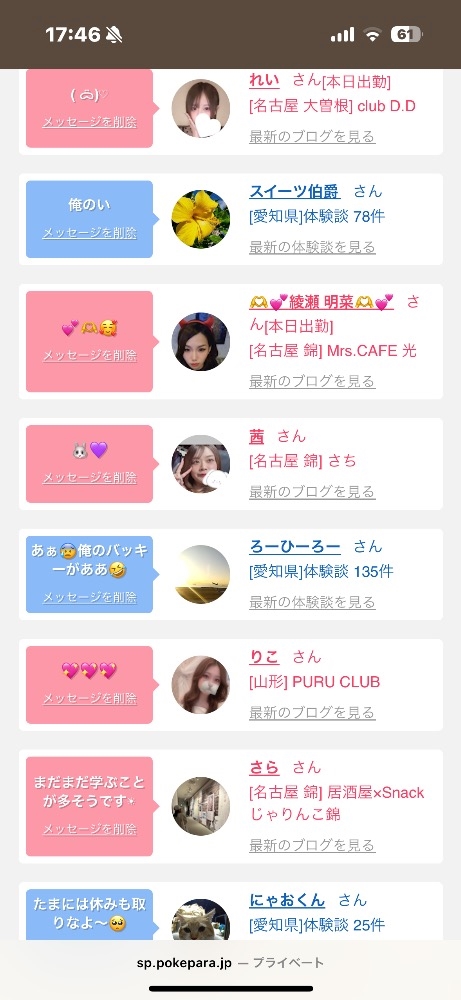Delete the three-hearts message to りこ

tap(89, 698)
